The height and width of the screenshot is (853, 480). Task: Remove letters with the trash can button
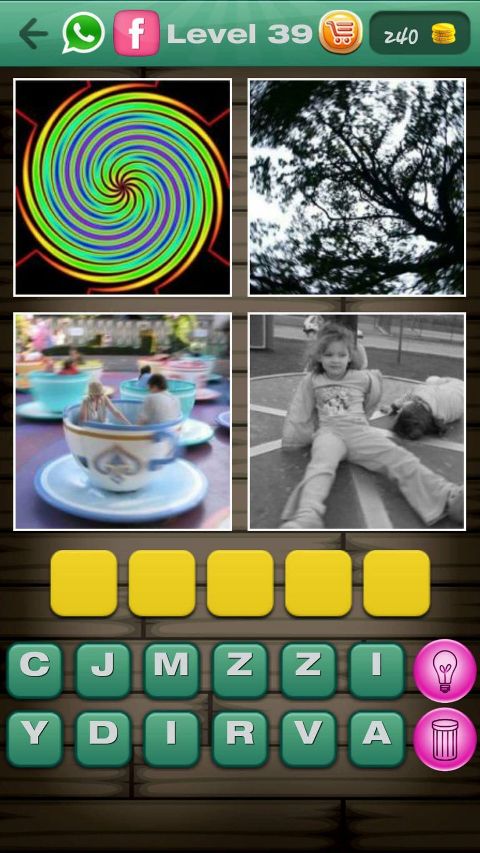point(445,739)
